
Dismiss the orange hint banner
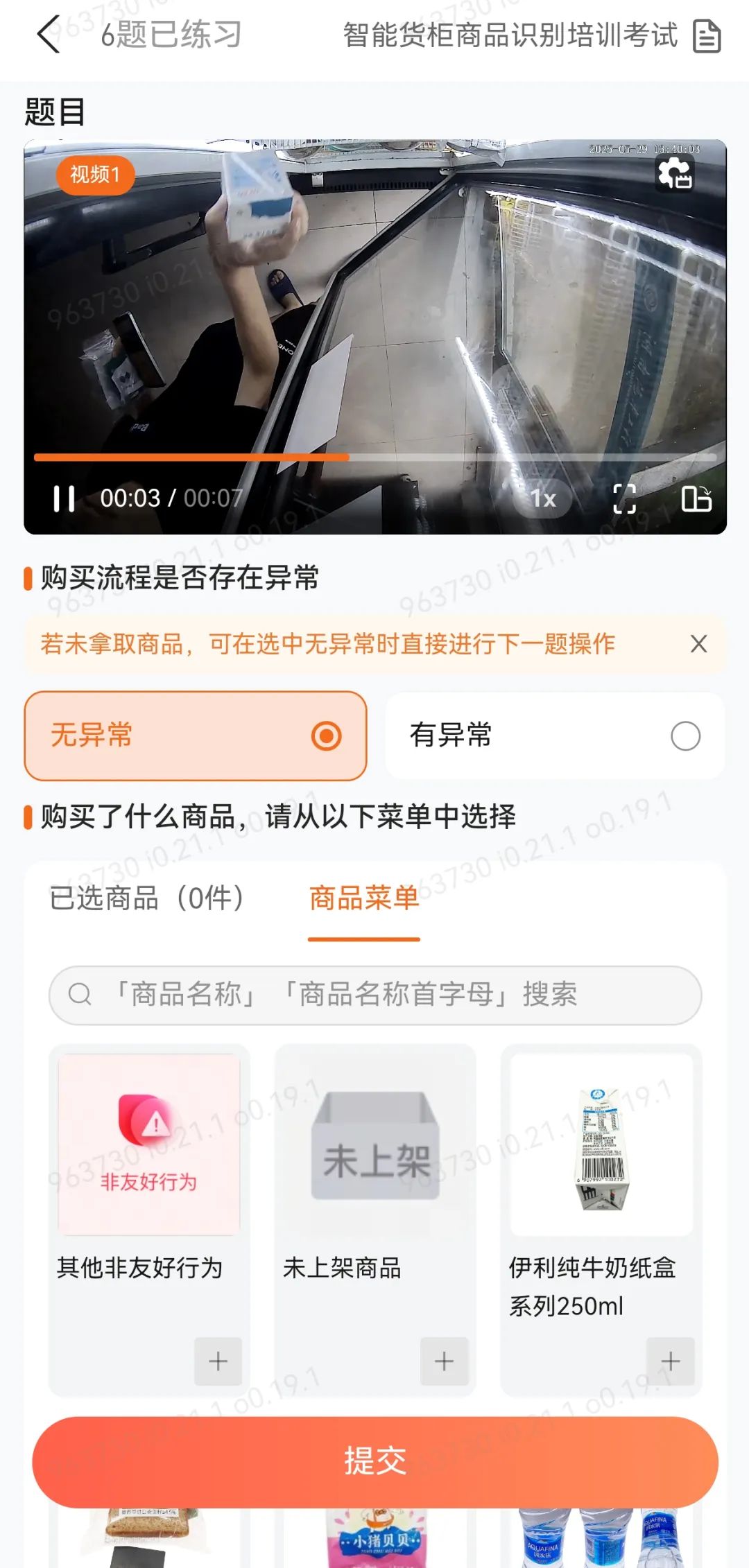pos(698,644)
